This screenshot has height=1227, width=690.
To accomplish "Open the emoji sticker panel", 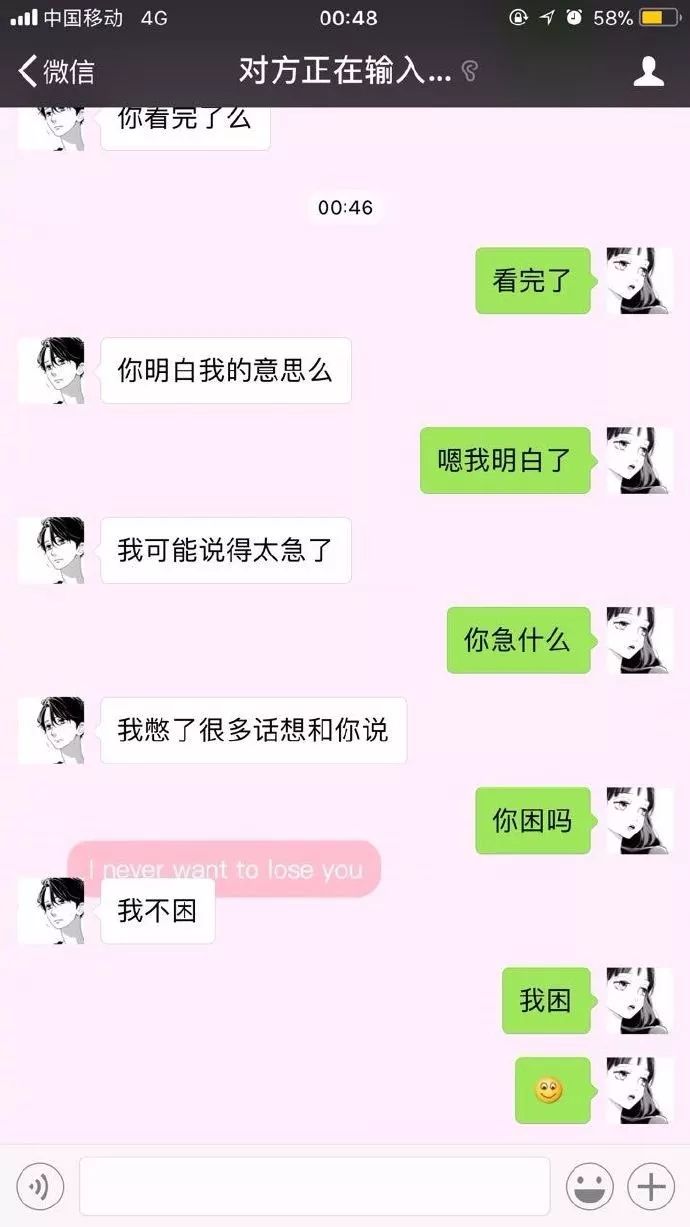I will tap(589, 1187).
